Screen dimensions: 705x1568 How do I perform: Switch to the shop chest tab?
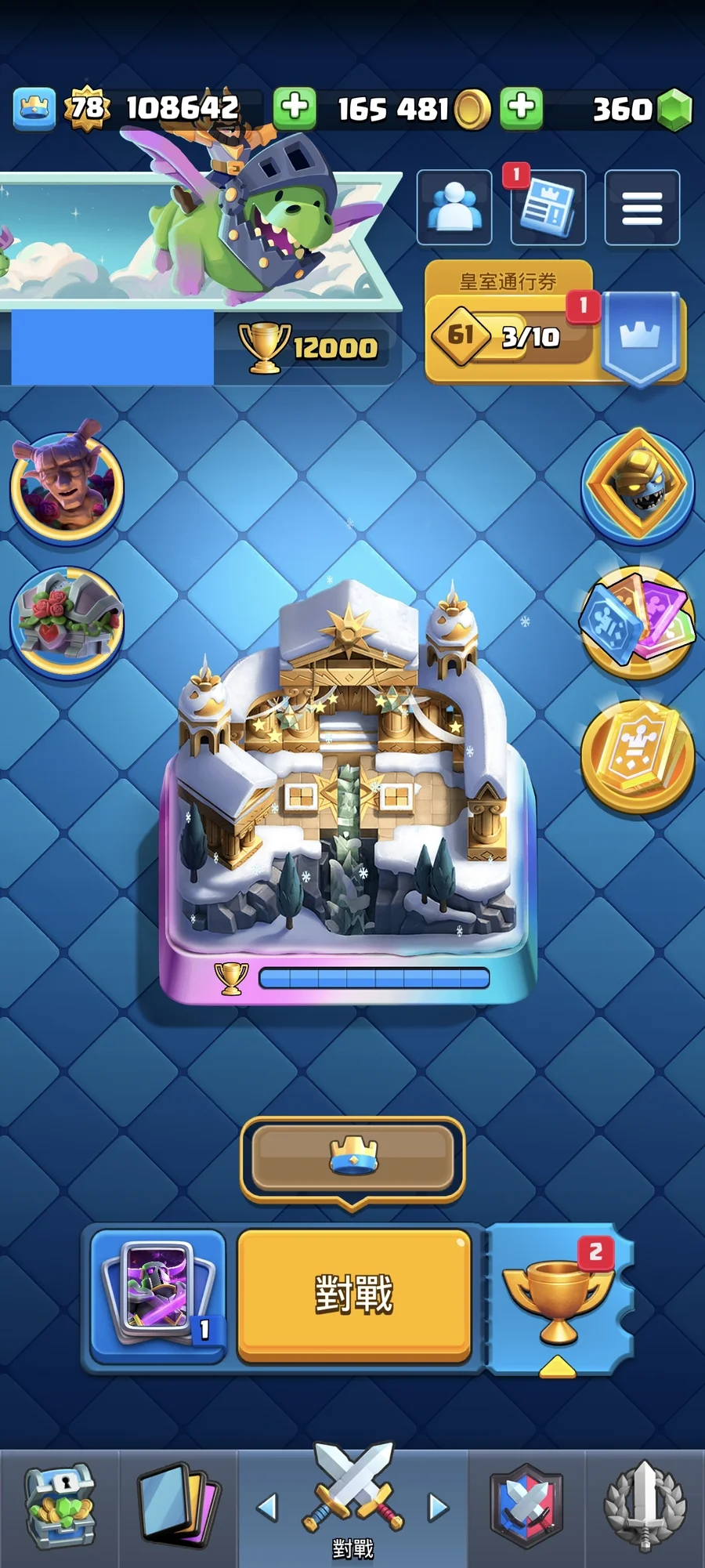(x=60, y=1506)
